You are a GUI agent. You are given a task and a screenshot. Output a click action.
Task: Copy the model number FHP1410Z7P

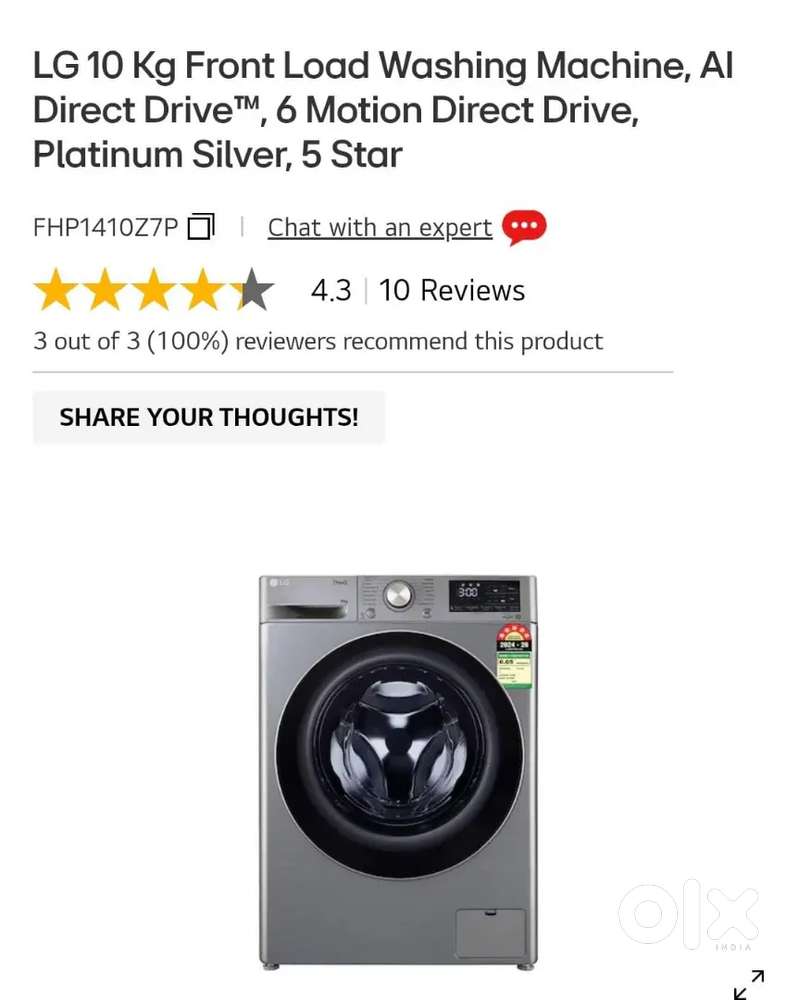coord(201,226)
